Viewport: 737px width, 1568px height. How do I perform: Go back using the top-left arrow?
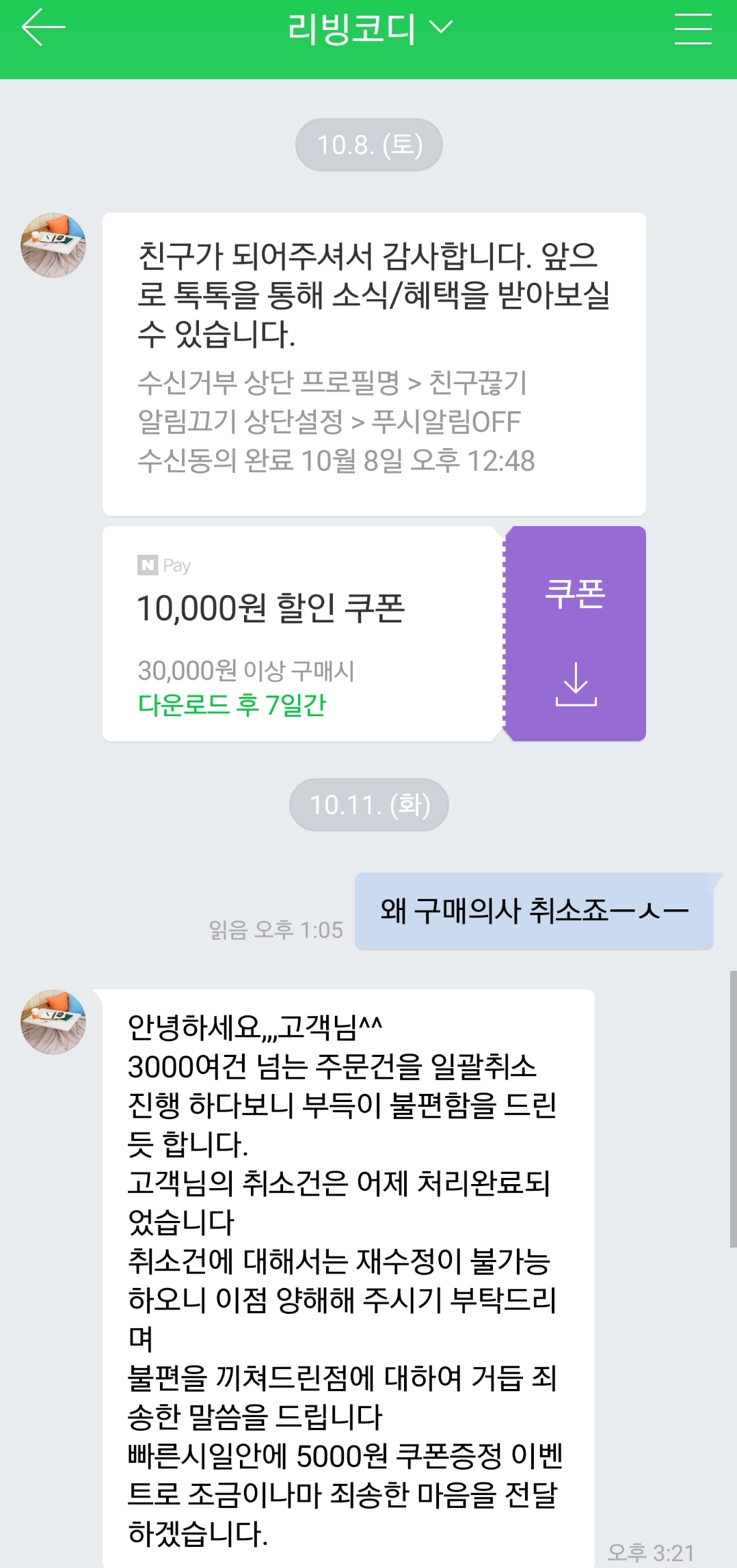(43, 28)
